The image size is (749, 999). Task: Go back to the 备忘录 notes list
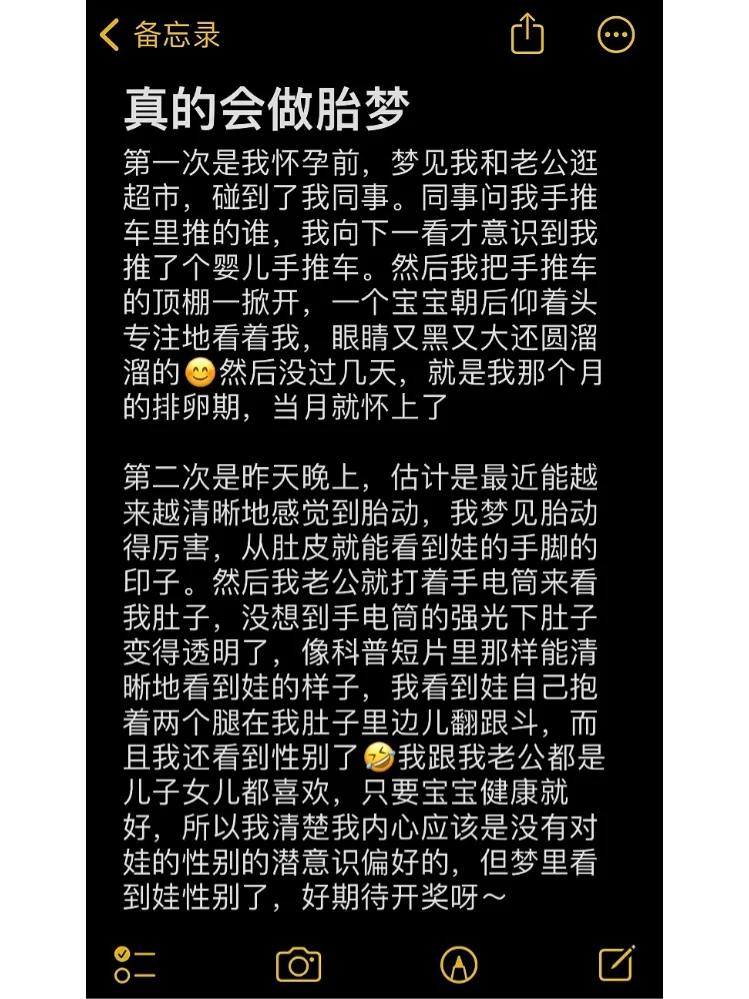click(x=160, y=35)
